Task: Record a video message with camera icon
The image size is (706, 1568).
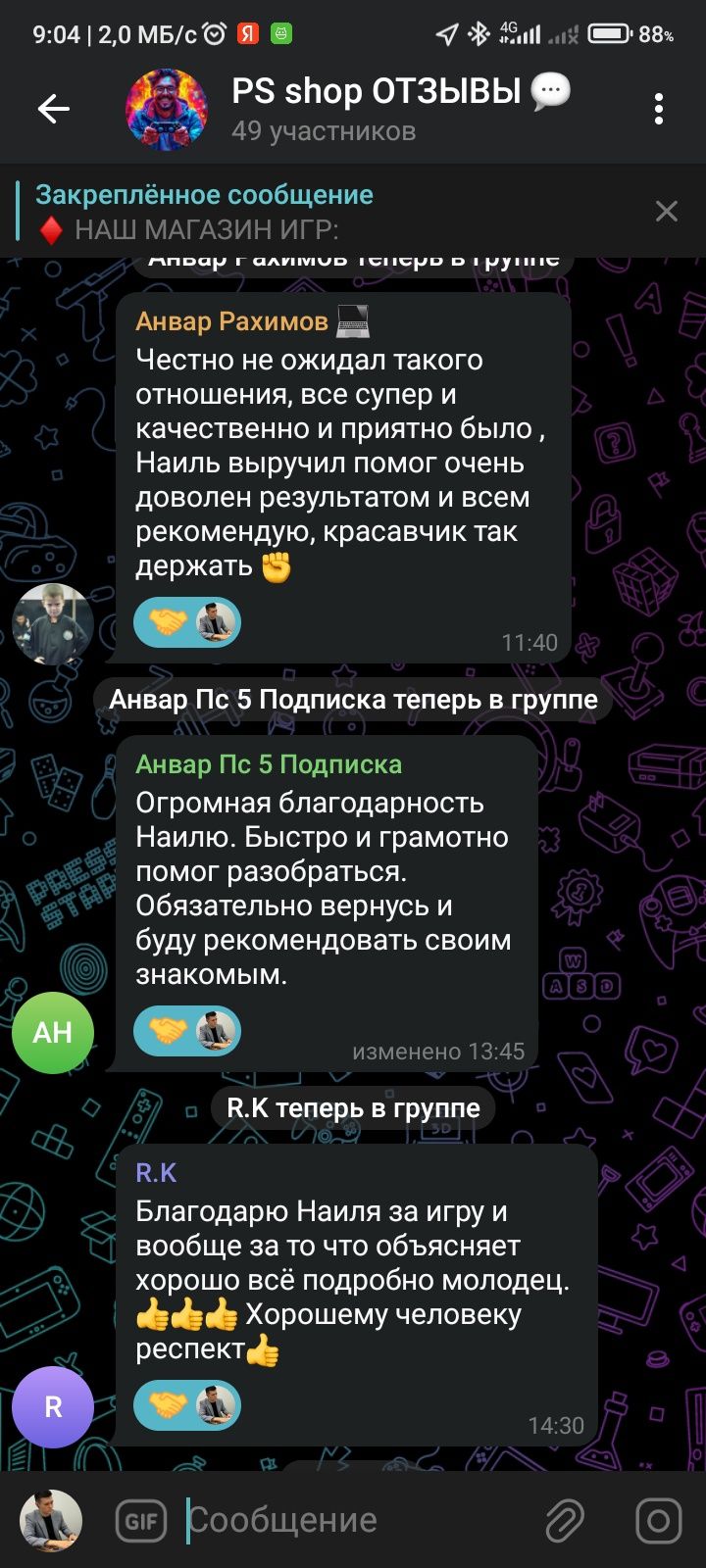Action: [x=658, y=1520]
